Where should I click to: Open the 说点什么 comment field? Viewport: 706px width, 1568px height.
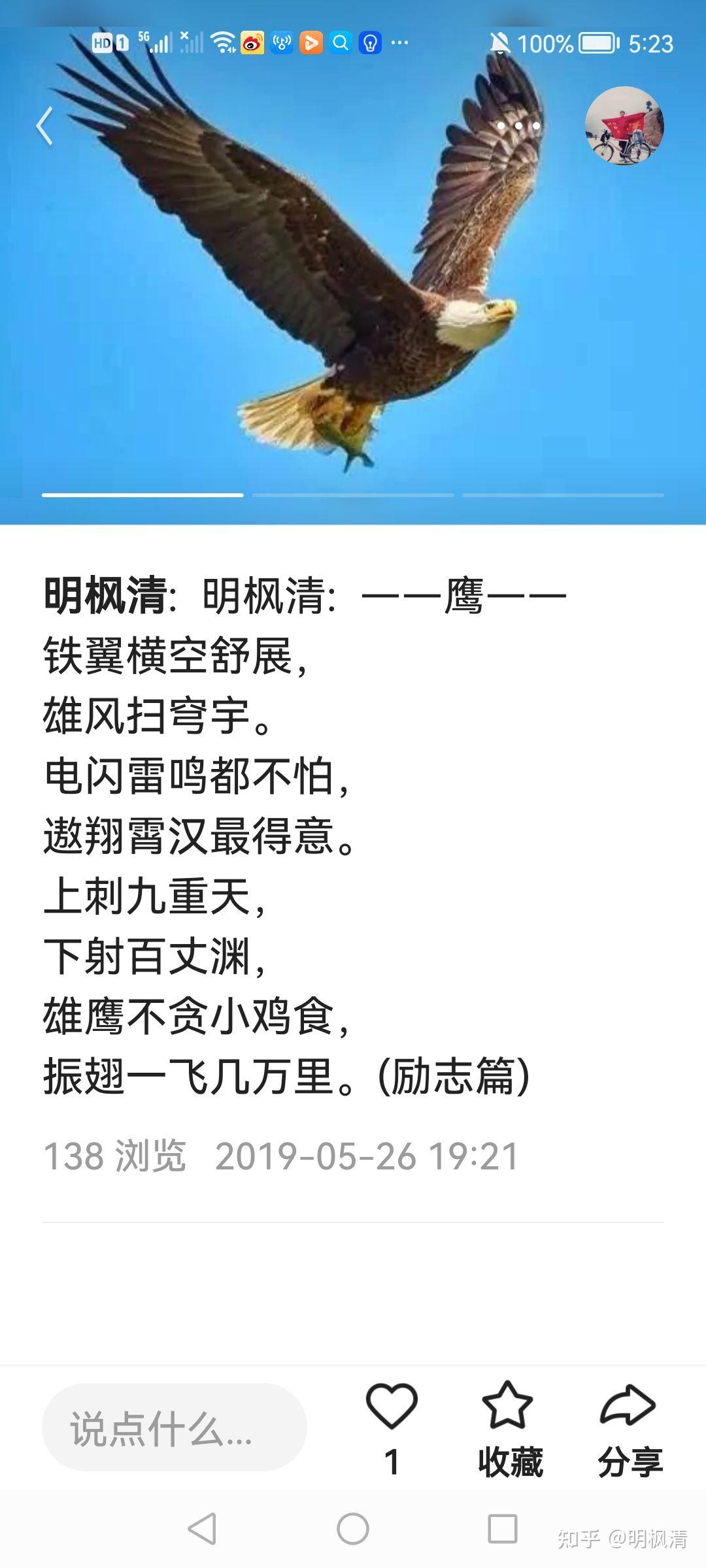pos(175,1427)
